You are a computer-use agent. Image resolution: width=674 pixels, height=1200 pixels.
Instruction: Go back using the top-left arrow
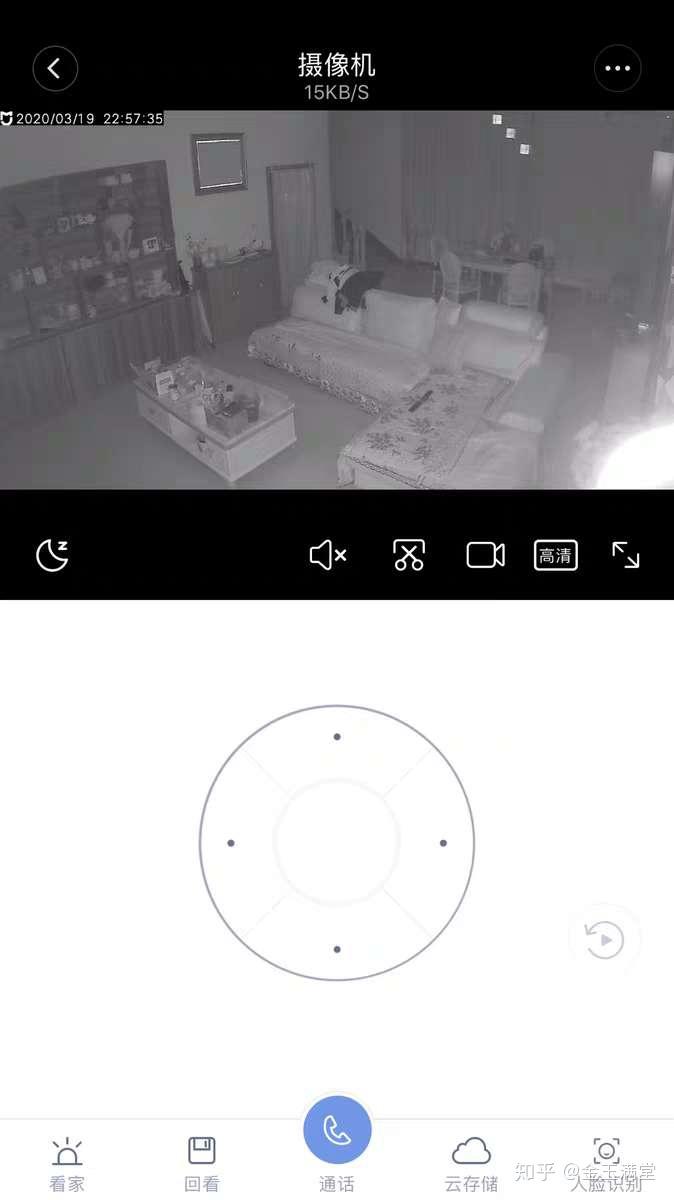click(55, 69)
